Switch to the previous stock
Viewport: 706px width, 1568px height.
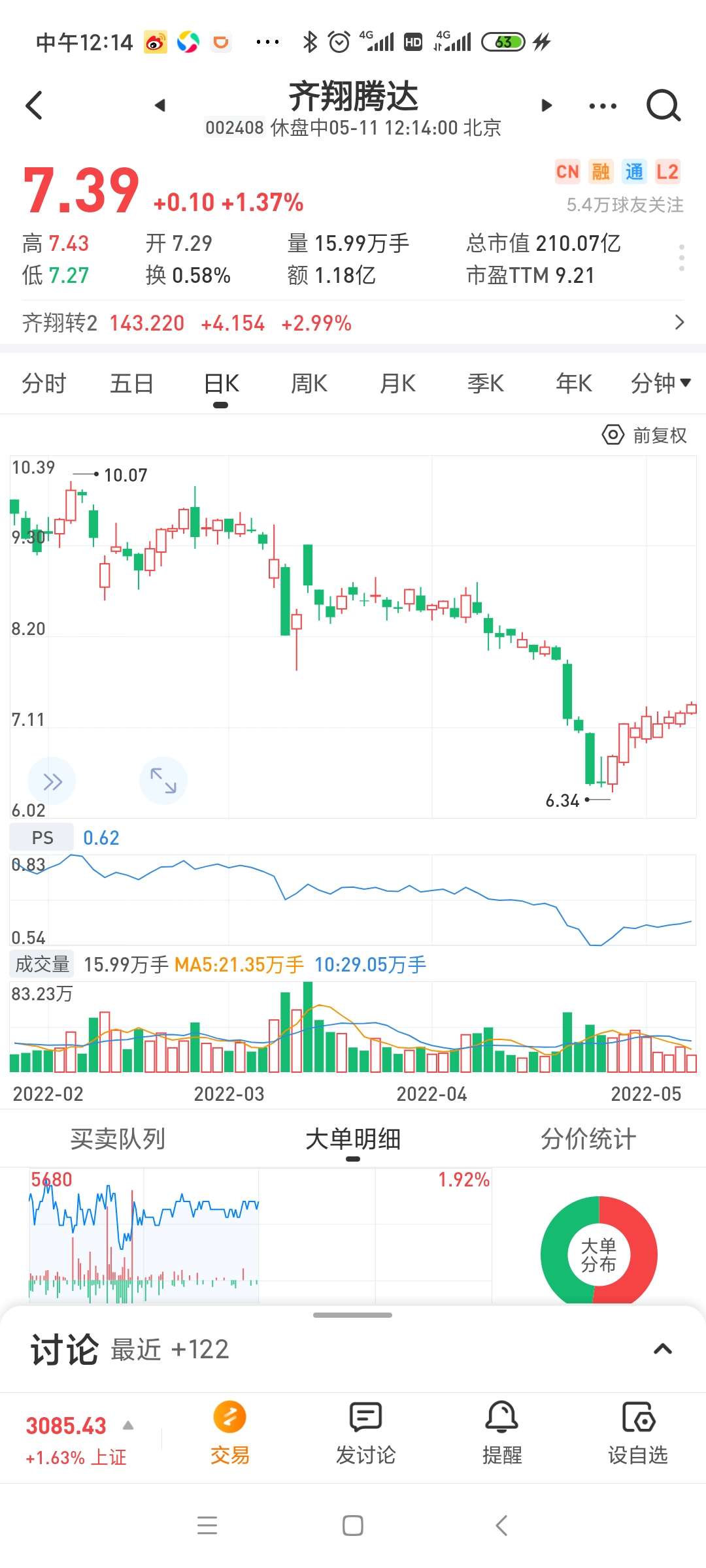click(x=160, y=105)
